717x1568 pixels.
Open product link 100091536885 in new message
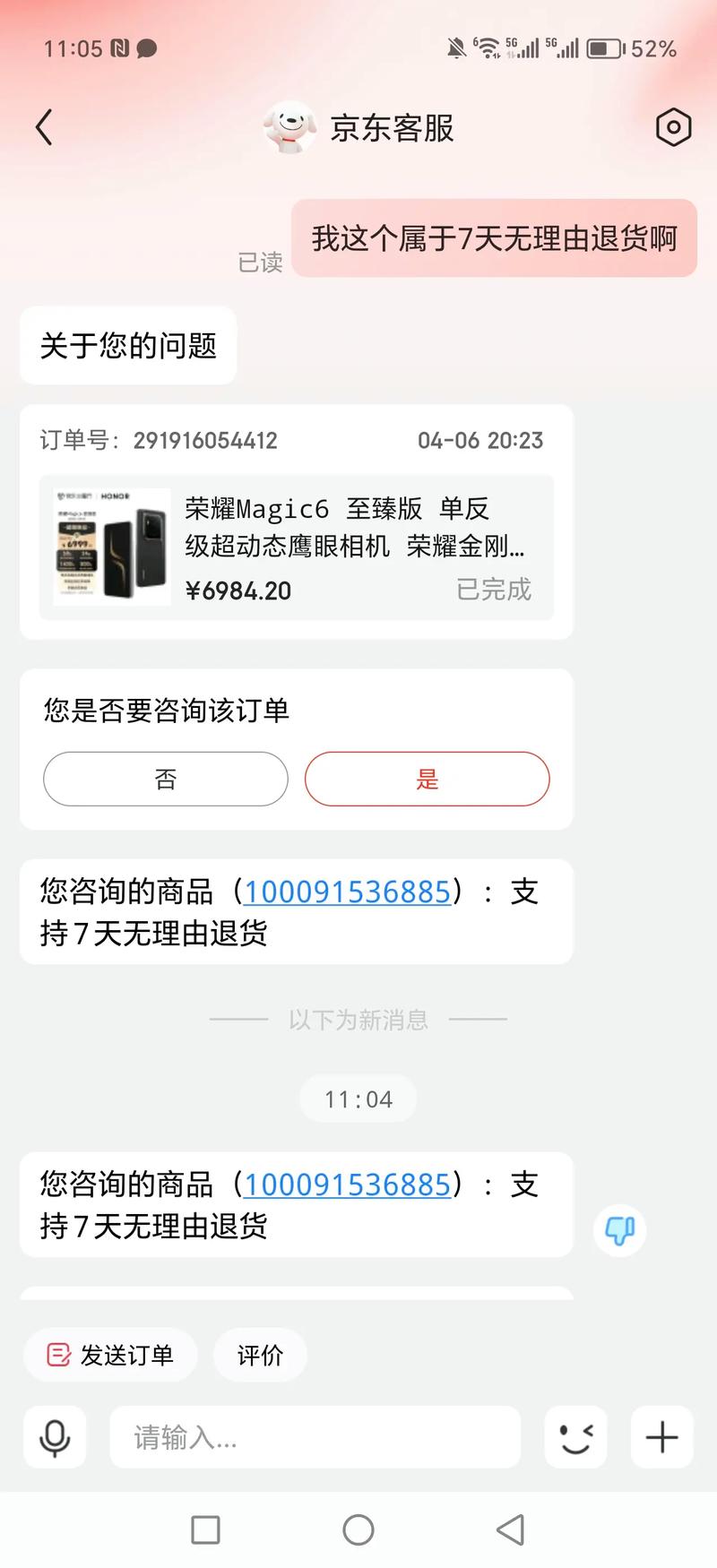click(346, 1185)
